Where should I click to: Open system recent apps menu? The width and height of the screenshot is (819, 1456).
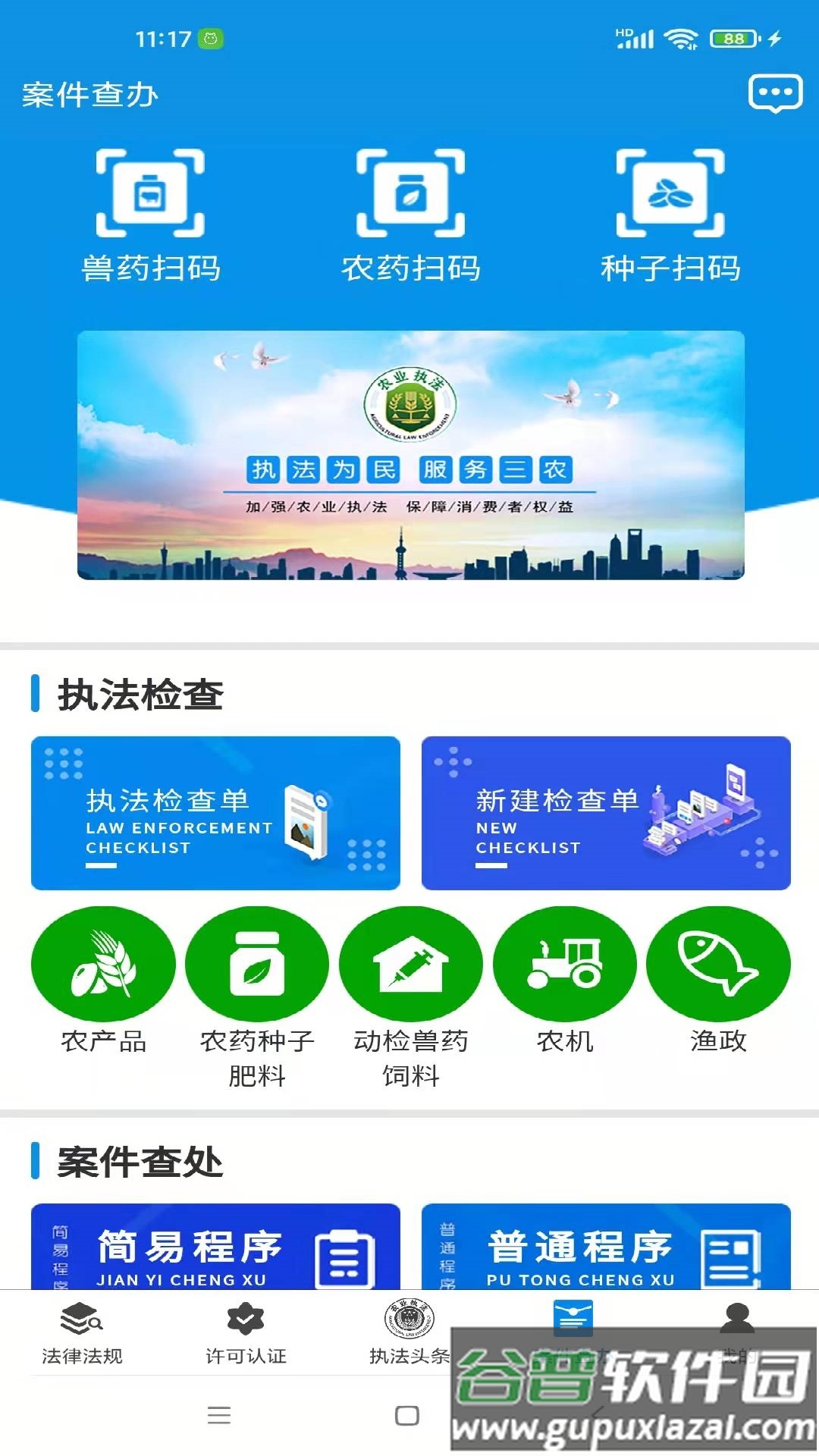click(219, 1415)
